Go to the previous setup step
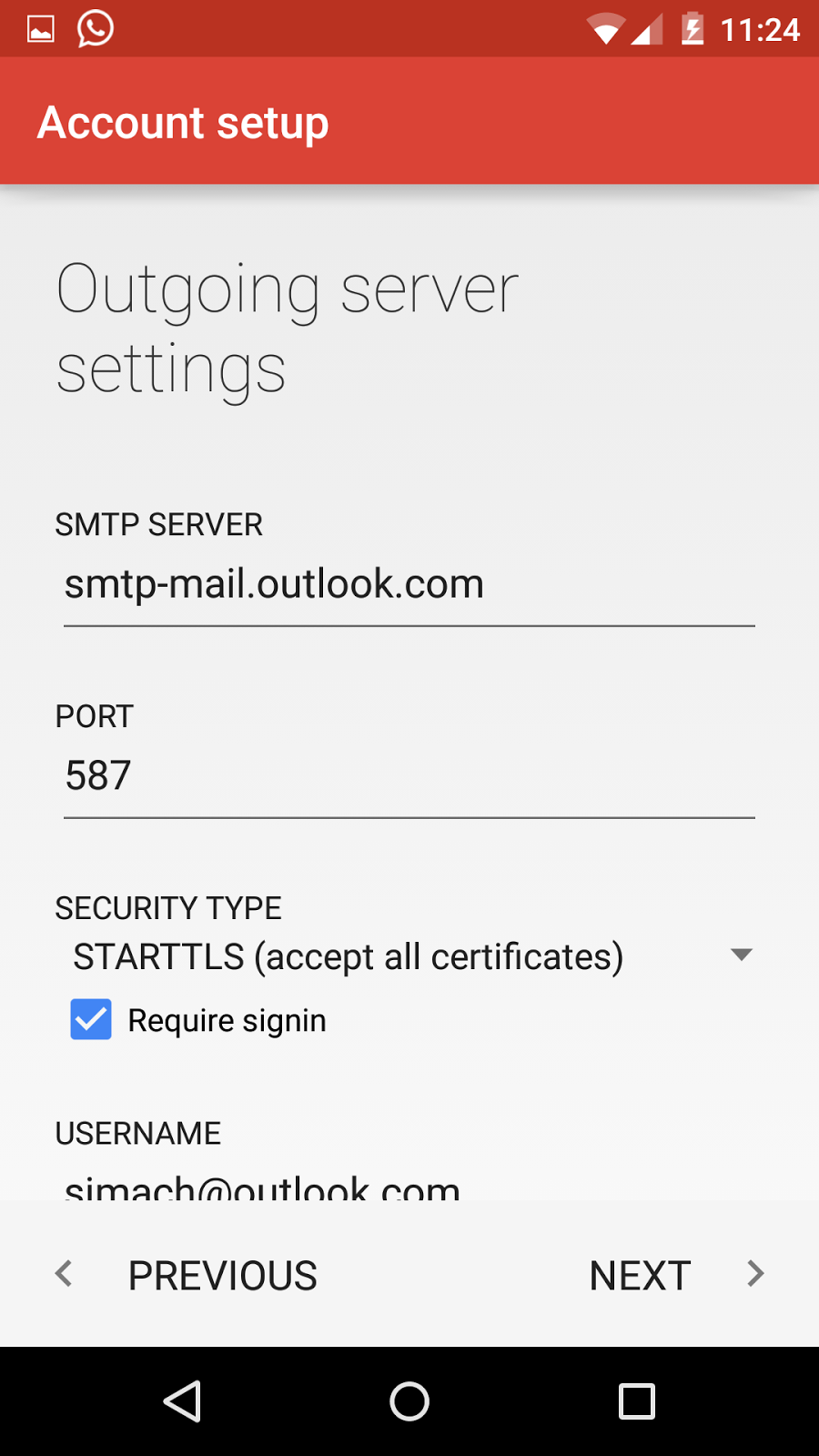Viewport: 819px width, 1456px height. coord(188,1275)
